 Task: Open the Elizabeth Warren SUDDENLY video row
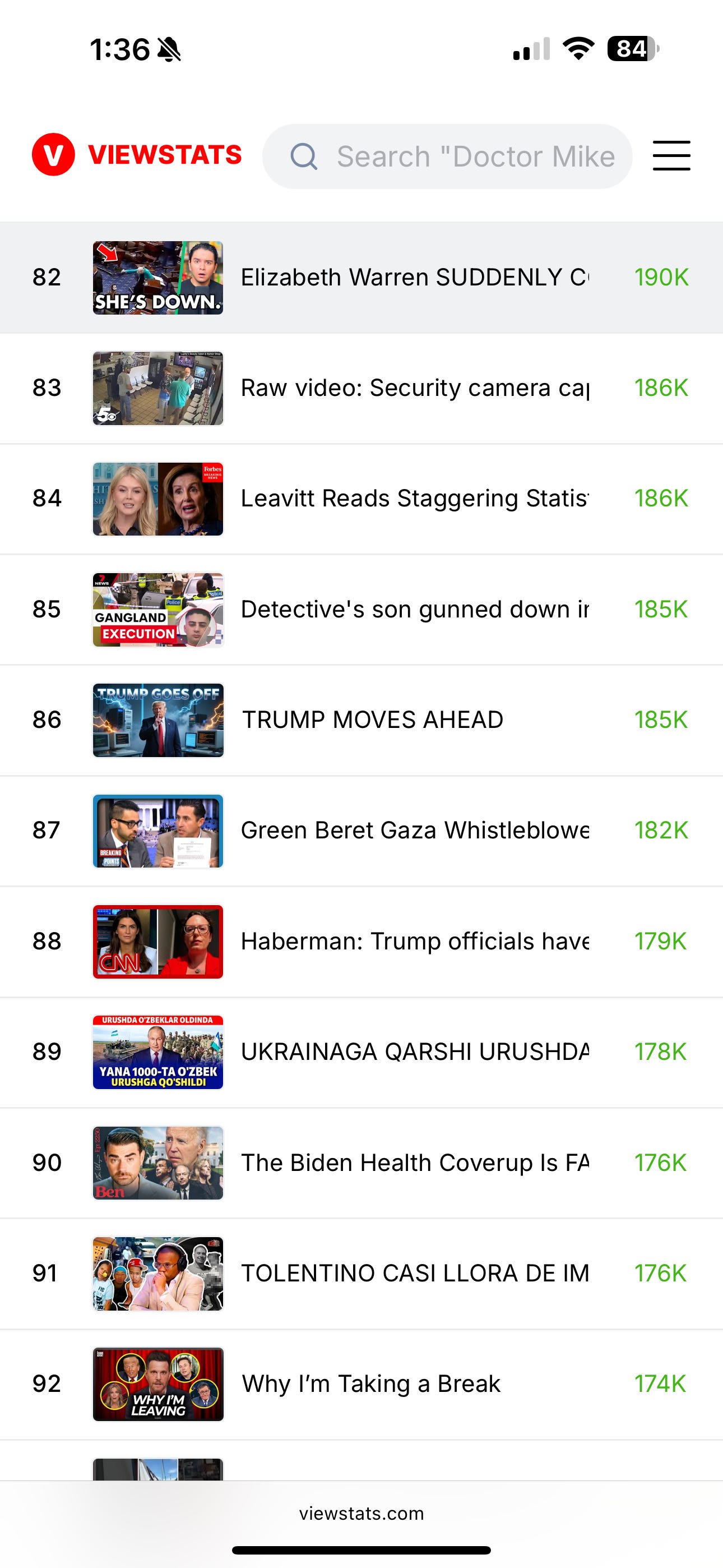(414, 278)
